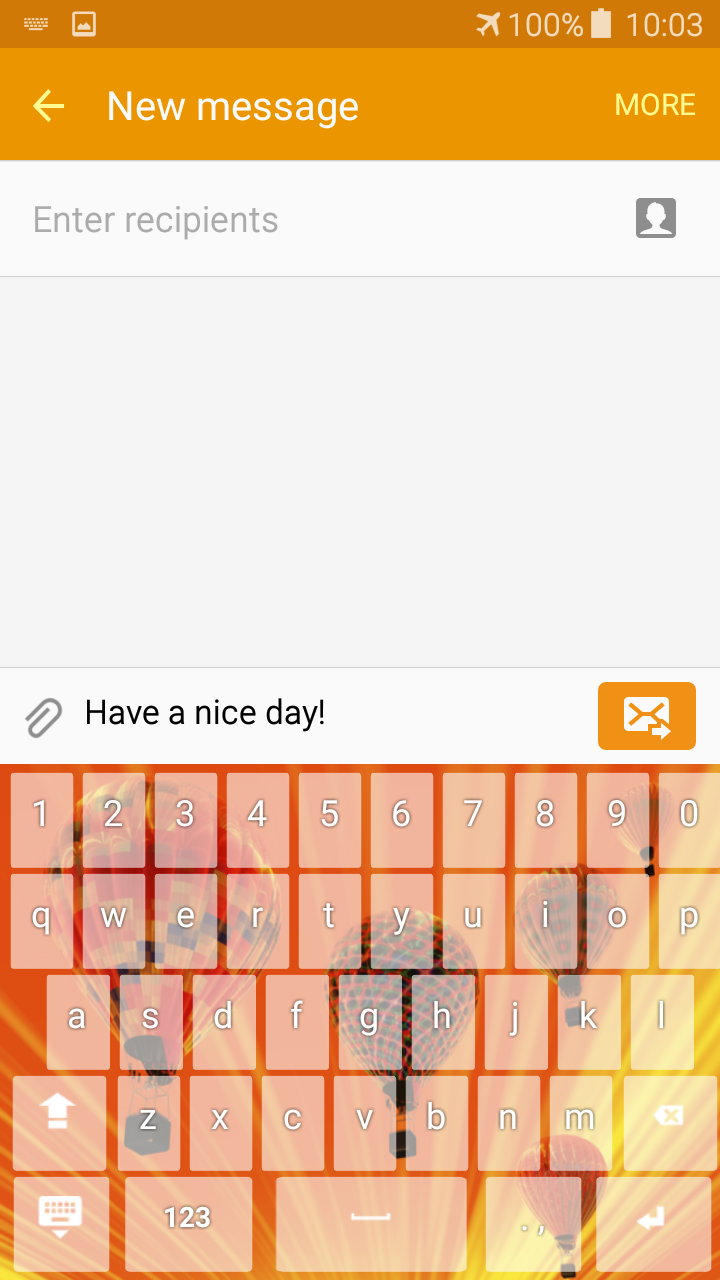This screenshot has width=720, height=1280.
Task: Tap the letter q on the keyboard
Action: click(x=40, y=920)
